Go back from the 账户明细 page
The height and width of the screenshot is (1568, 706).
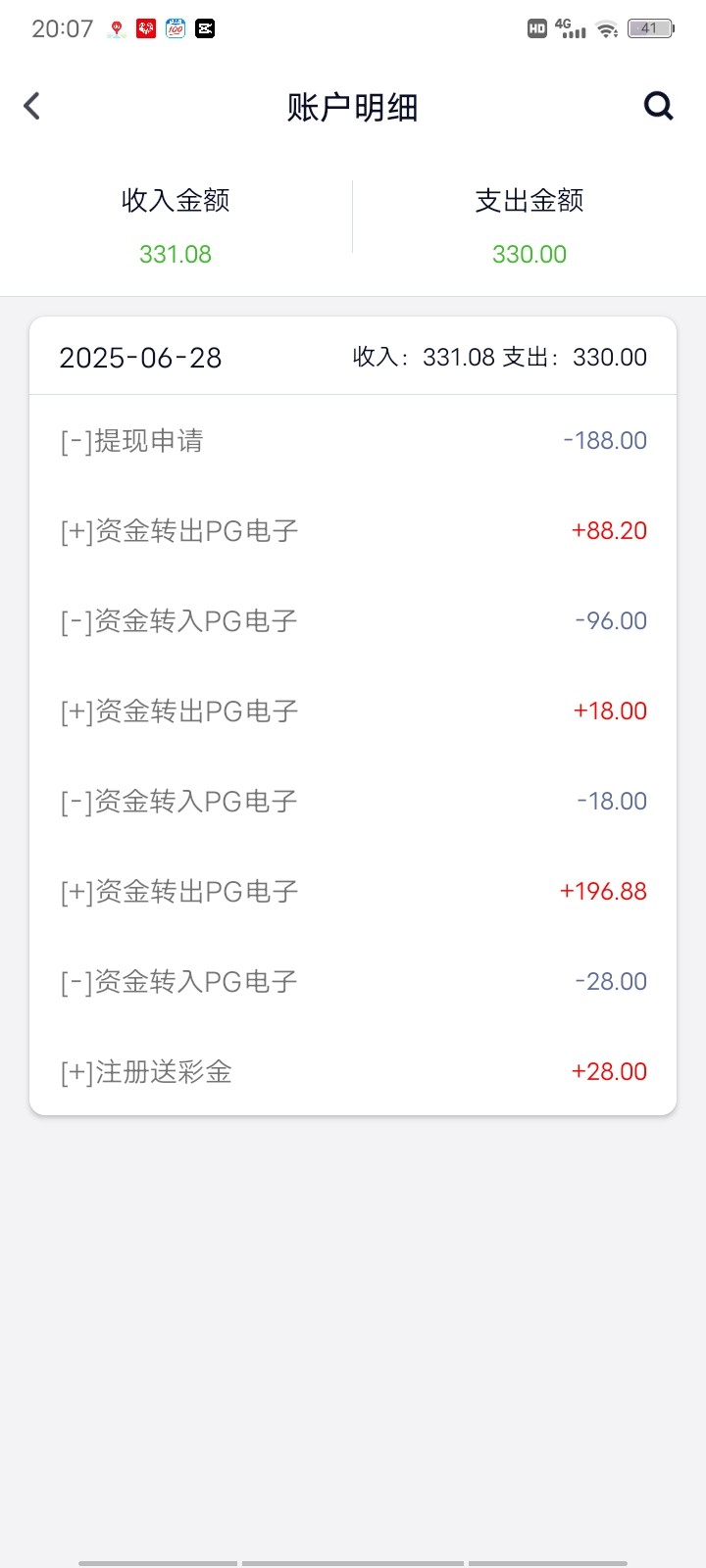(32, 106)
